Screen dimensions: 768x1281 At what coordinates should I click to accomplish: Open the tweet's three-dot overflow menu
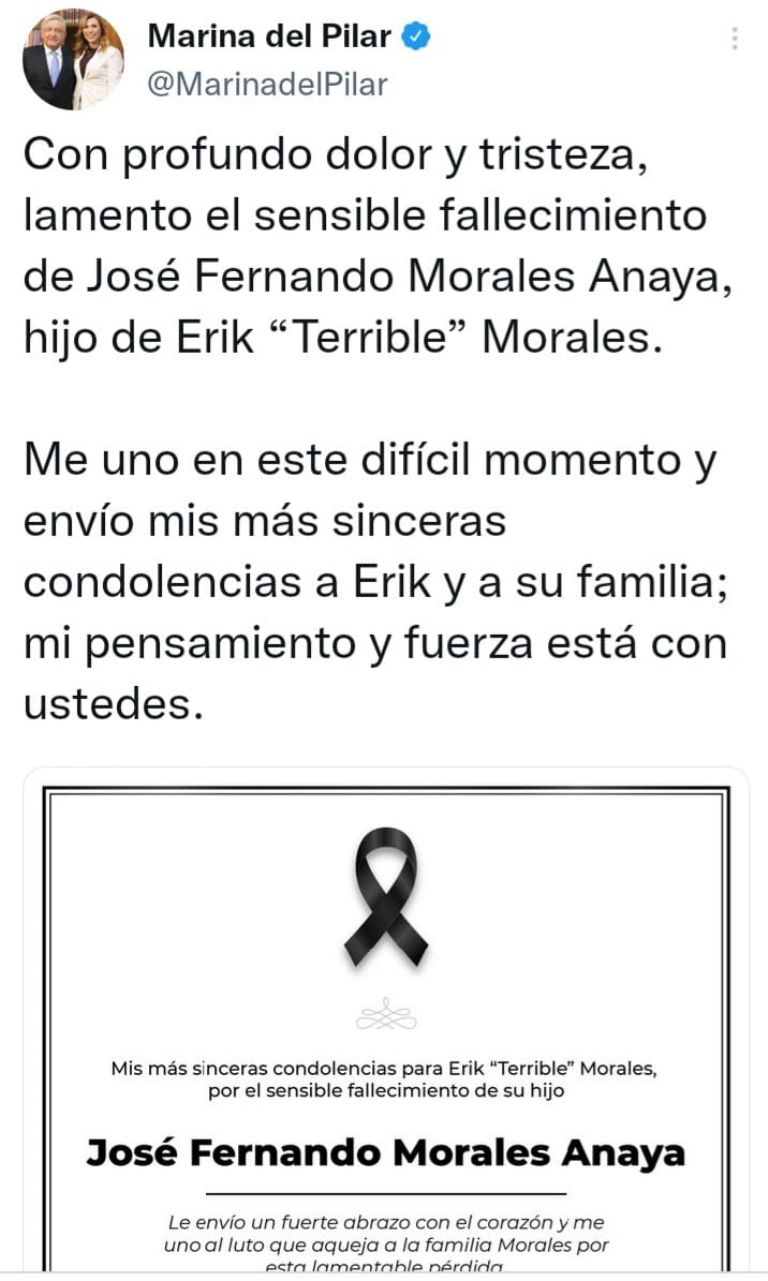735,39
